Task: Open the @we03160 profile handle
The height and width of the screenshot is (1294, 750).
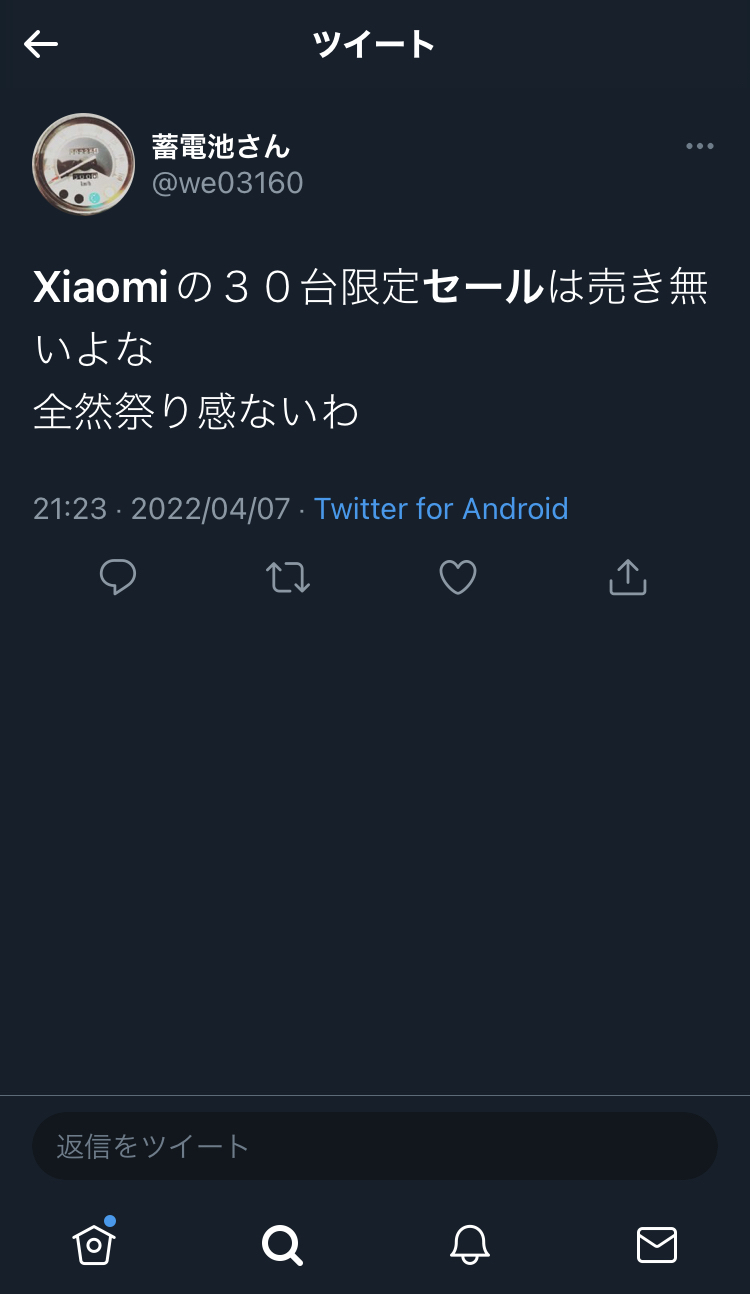Action: (x=227, y=183)
